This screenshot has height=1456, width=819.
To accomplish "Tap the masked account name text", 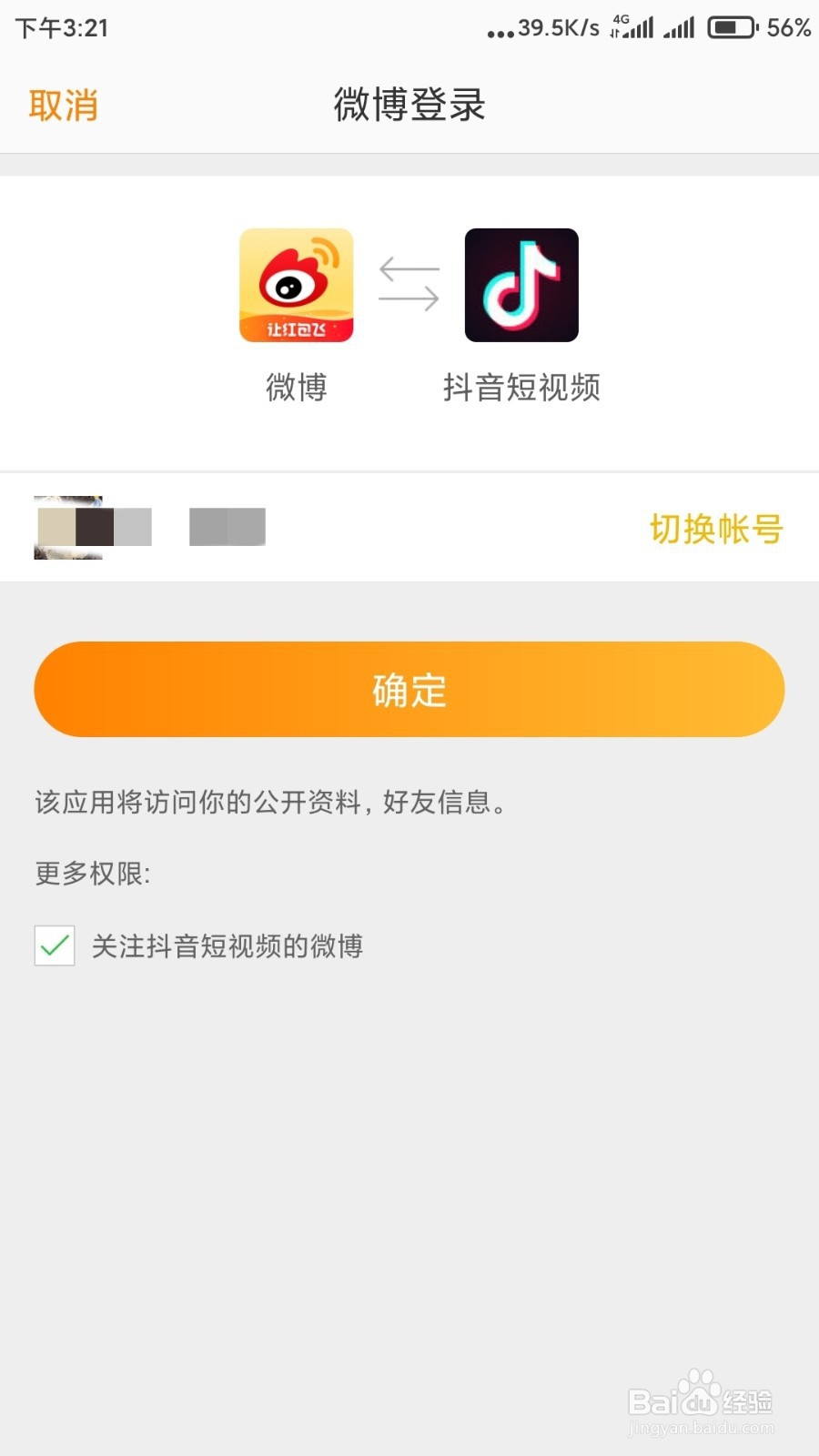I will [226, 526].
